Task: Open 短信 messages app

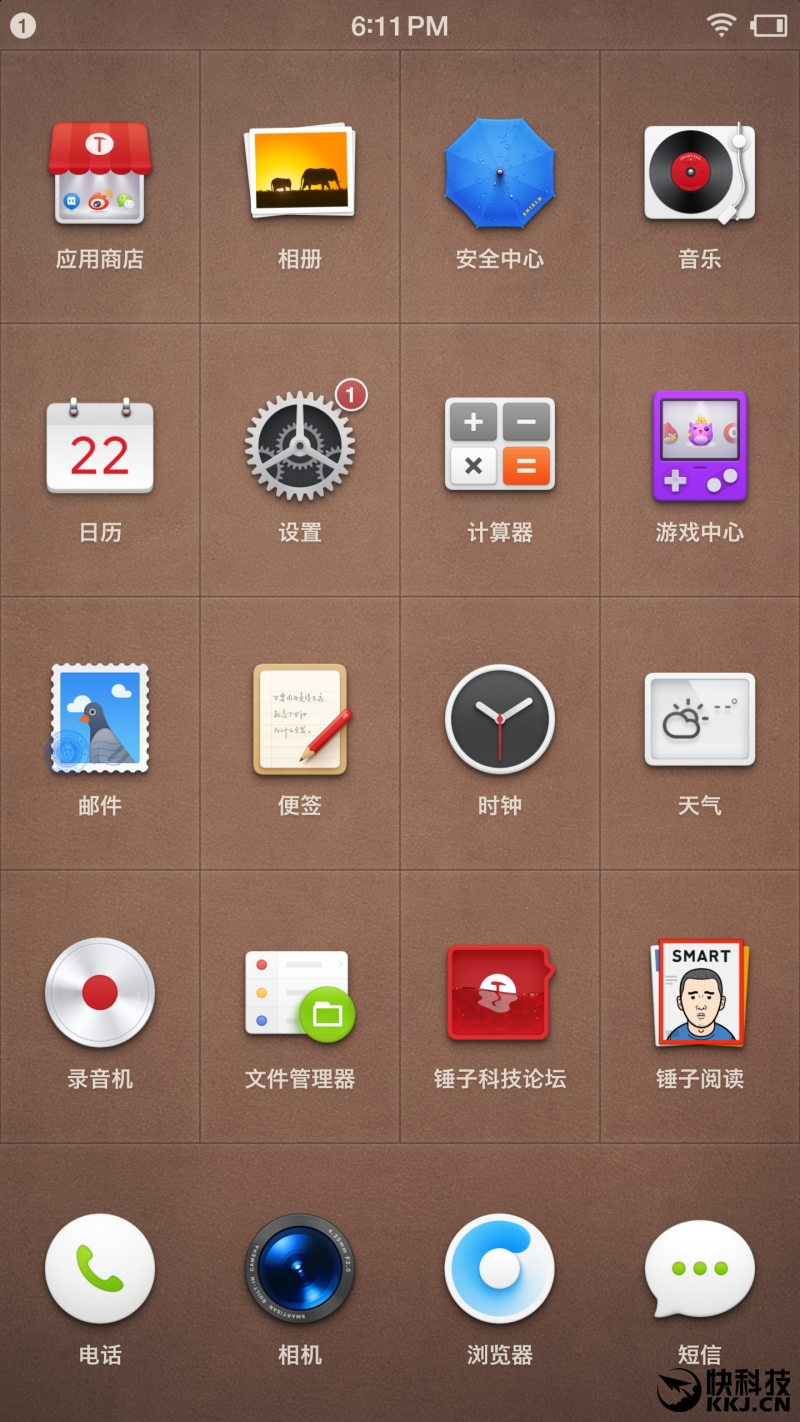Action: tap(700, 1269)
